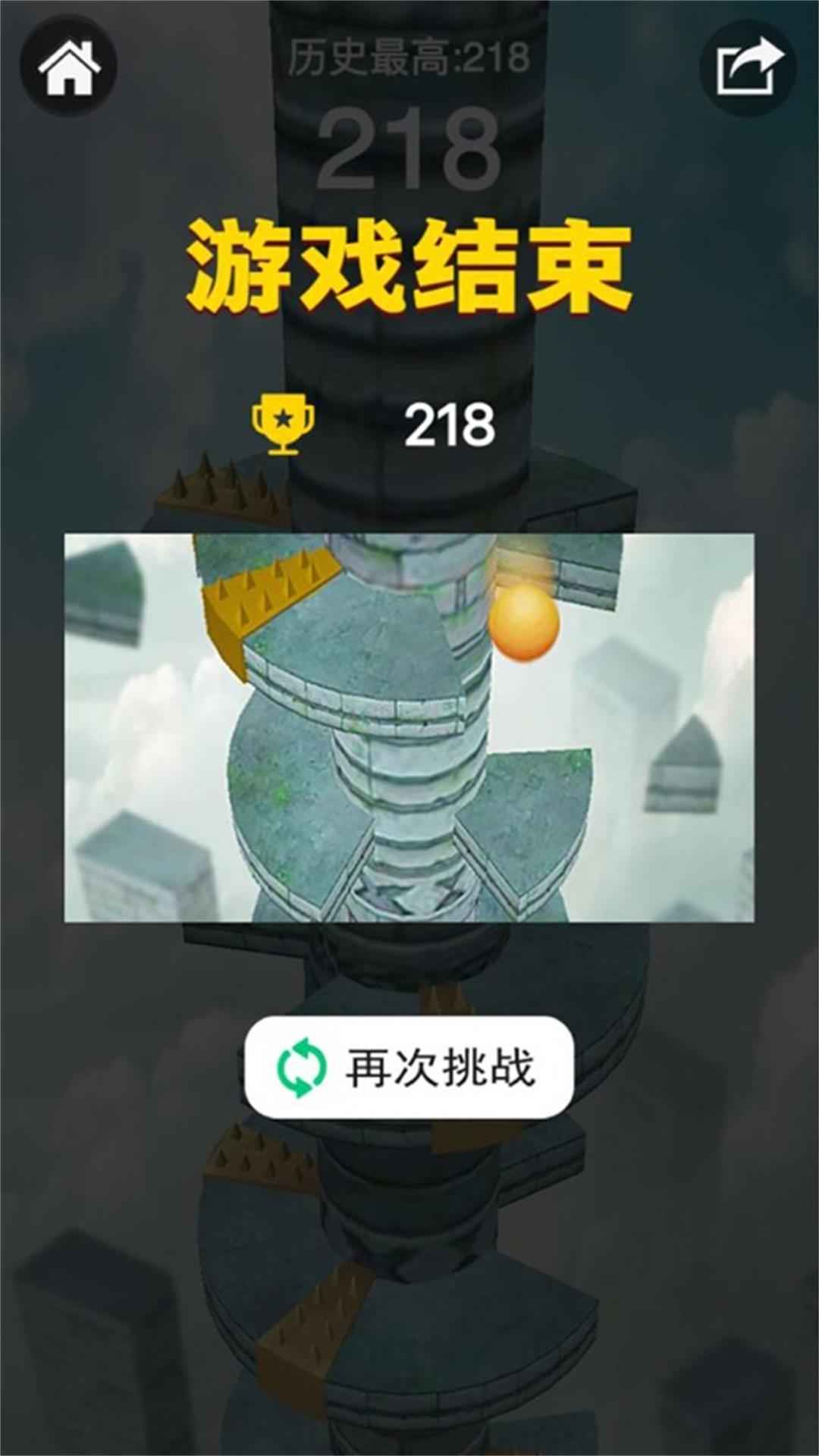
Task: Go to the home screen icon
Action: [x=69, y=68]
